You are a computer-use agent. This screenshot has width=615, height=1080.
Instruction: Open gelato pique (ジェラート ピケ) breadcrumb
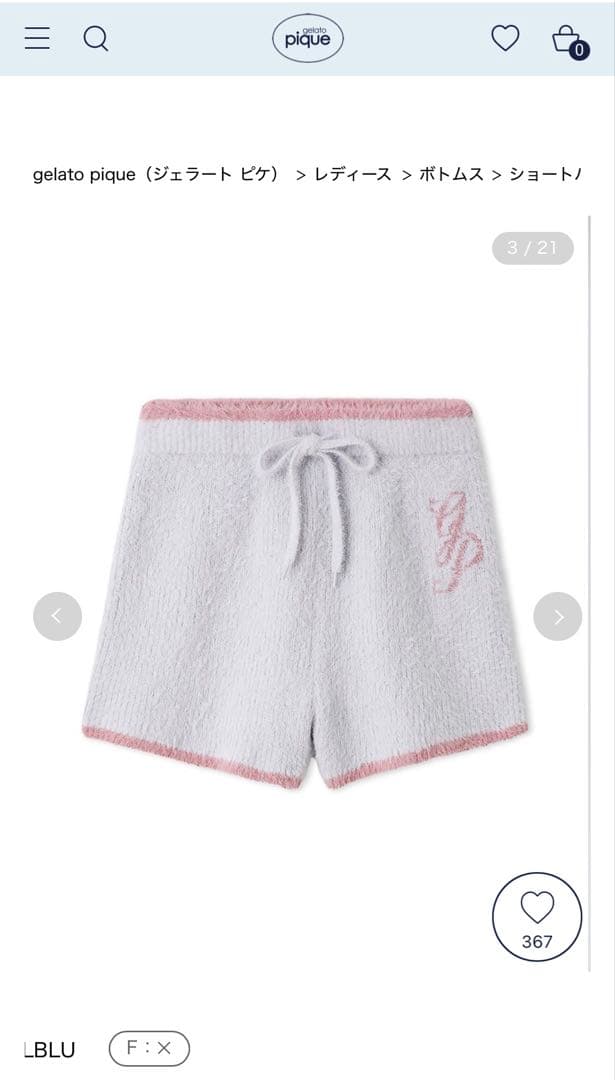click(x=156, y=174)
